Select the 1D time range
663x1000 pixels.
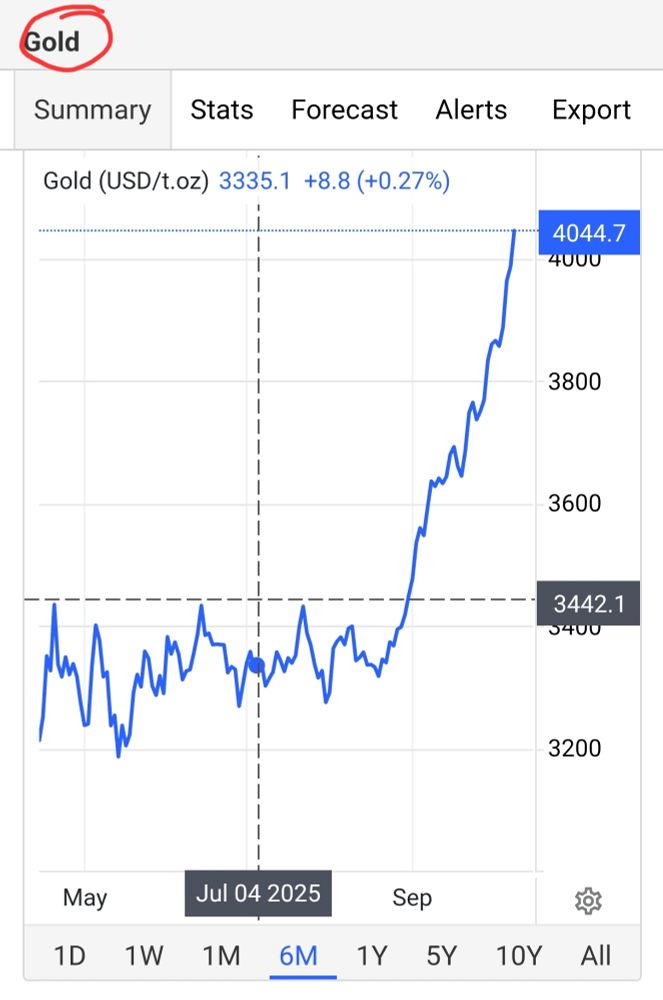coord(69,956)
